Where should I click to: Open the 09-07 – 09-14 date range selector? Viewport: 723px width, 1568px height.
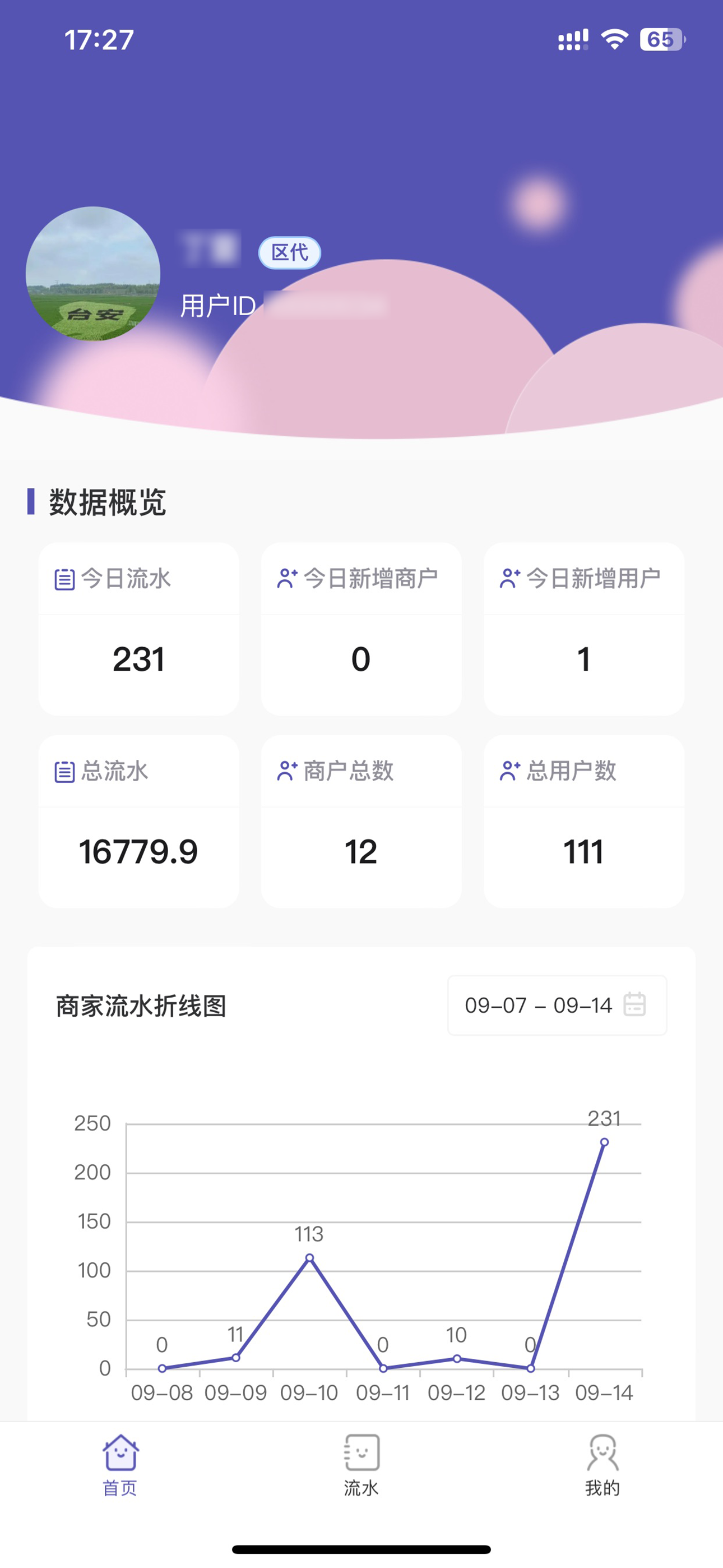[538, 1006]
